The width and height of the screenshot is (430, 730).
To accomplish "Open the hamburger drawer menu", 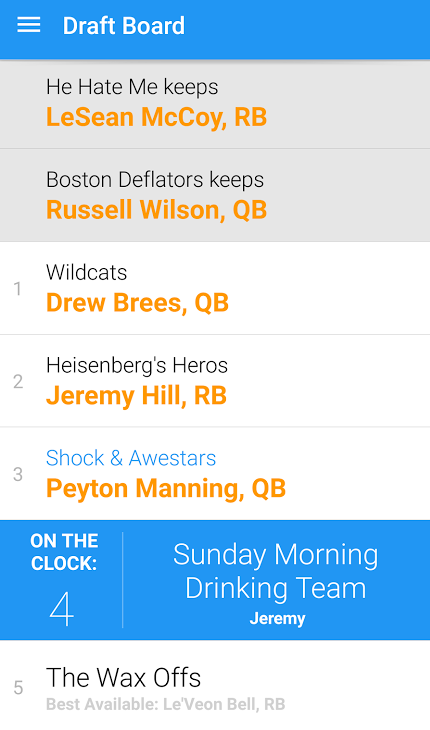I will tap(29, 25).
